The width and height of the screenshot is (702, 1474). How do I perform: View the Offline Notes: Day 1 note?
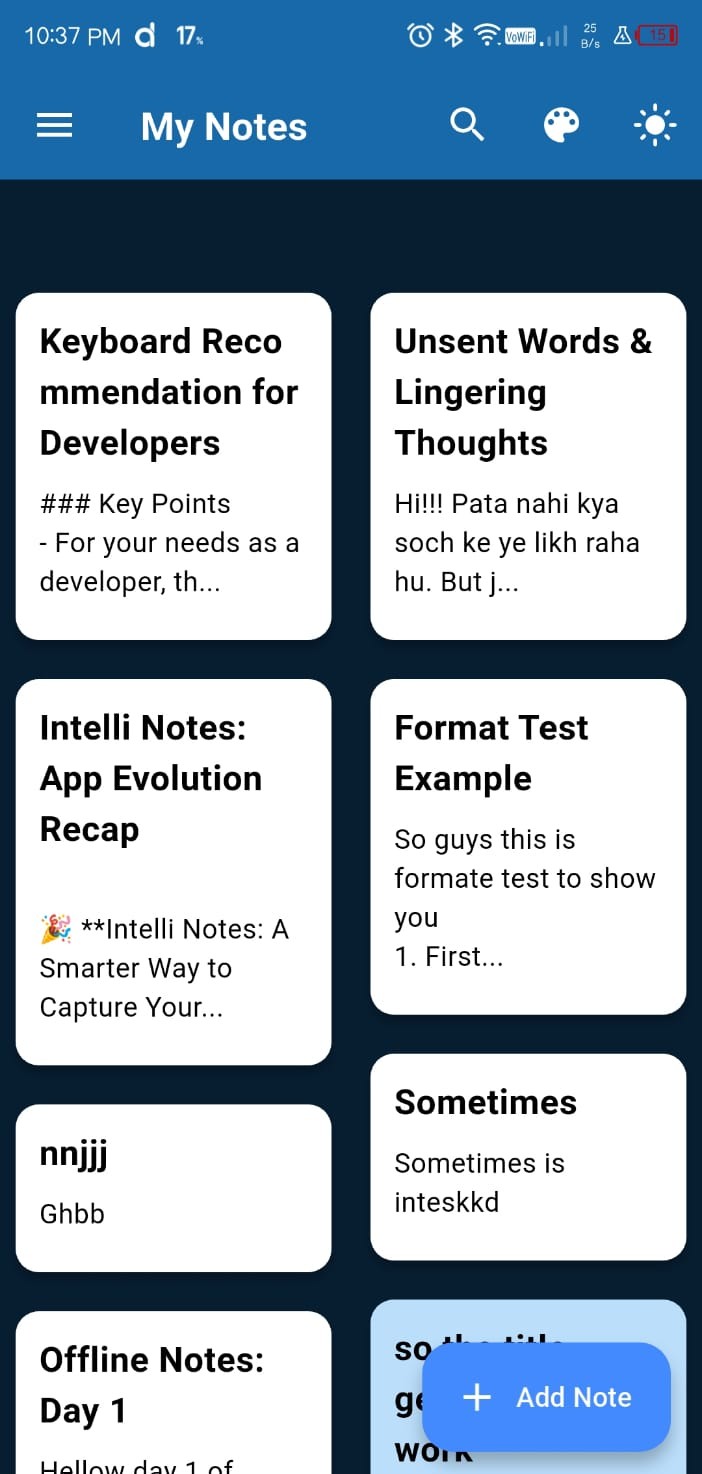pos(173,1391)
